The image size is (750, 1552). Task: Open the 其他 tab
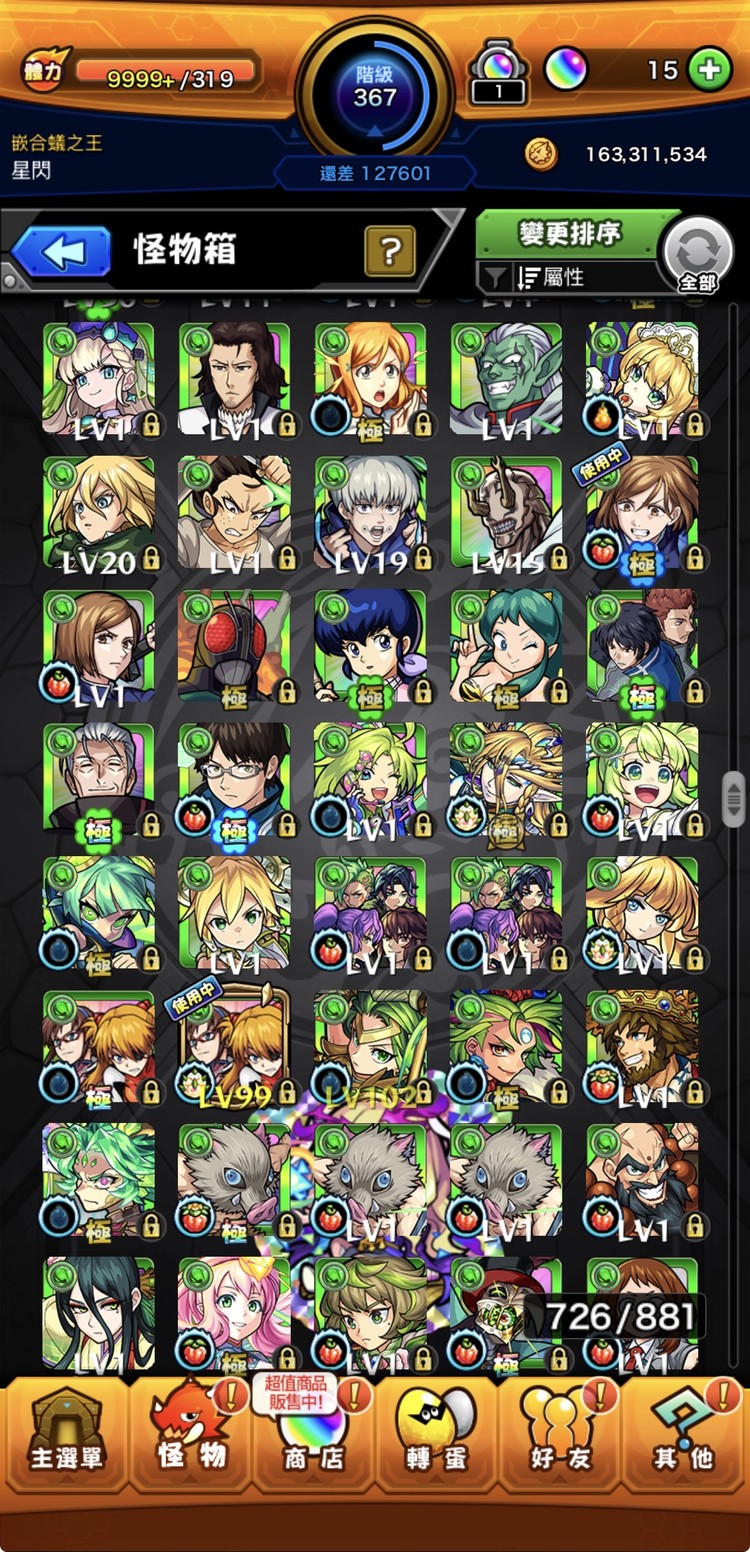point(684,1428)
